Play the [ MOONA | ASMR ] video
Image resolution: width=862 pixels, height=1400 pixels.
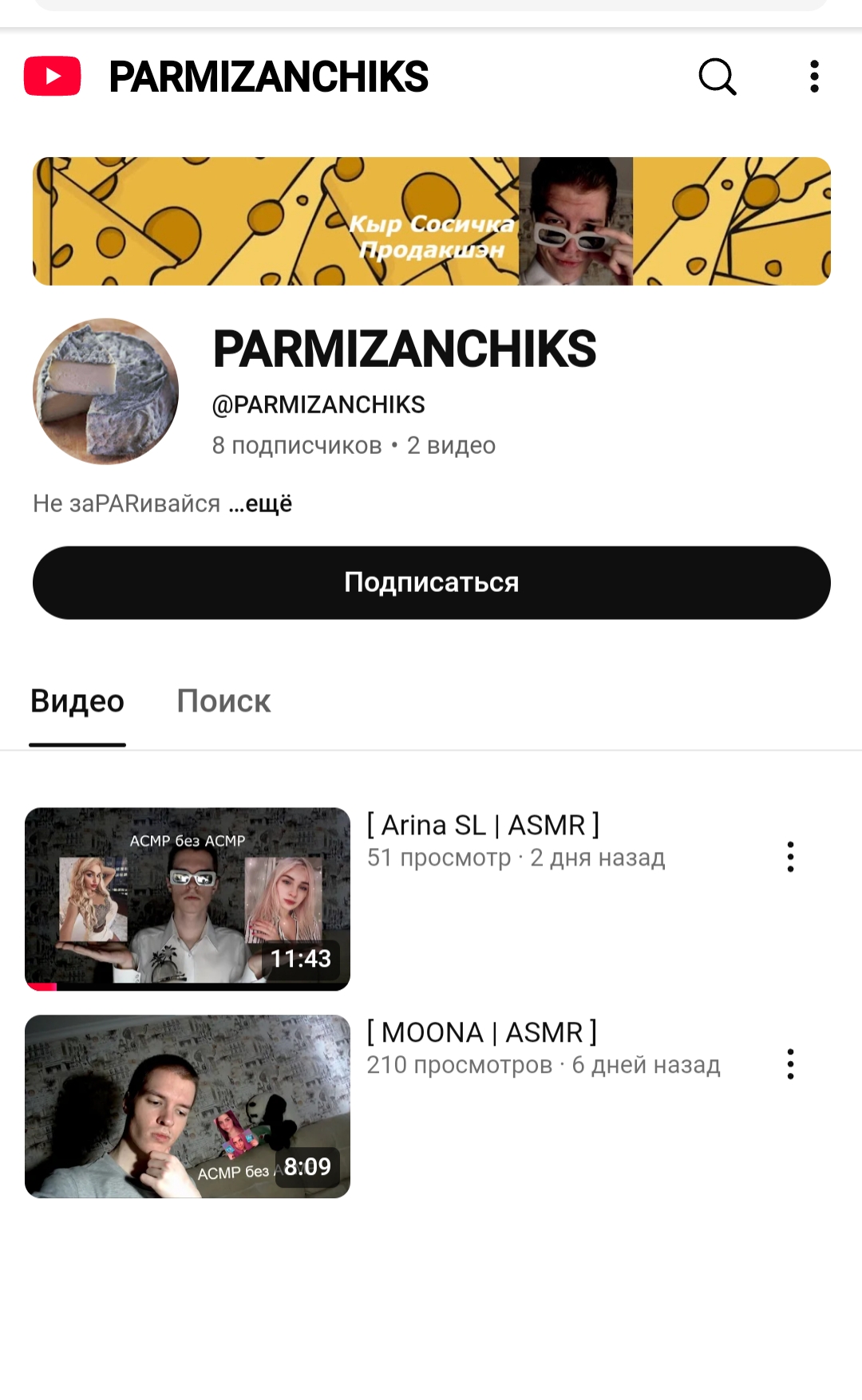pos(188,1106)
